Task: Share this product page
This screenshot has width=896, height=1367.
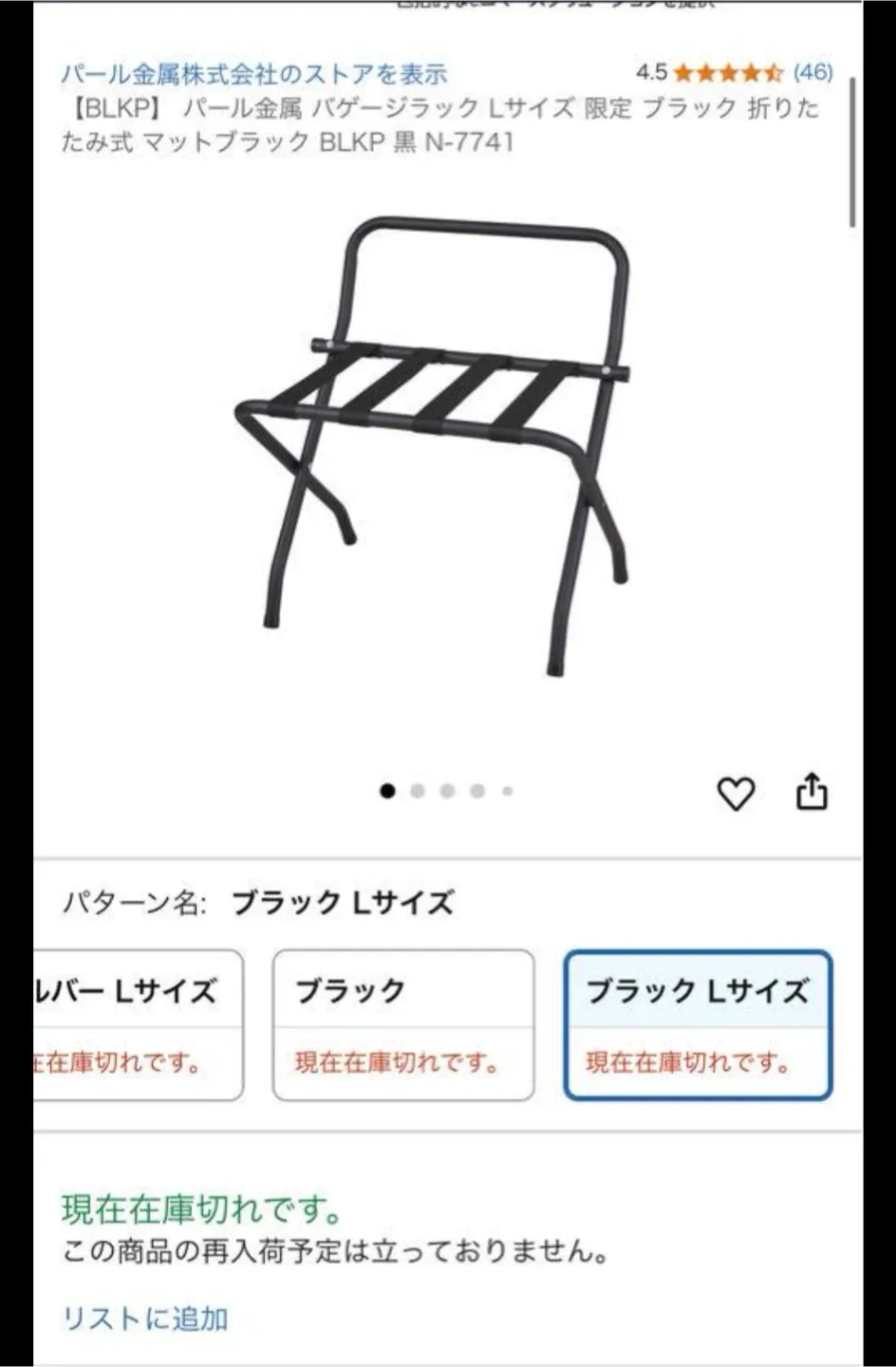Action: click(812, 792)
